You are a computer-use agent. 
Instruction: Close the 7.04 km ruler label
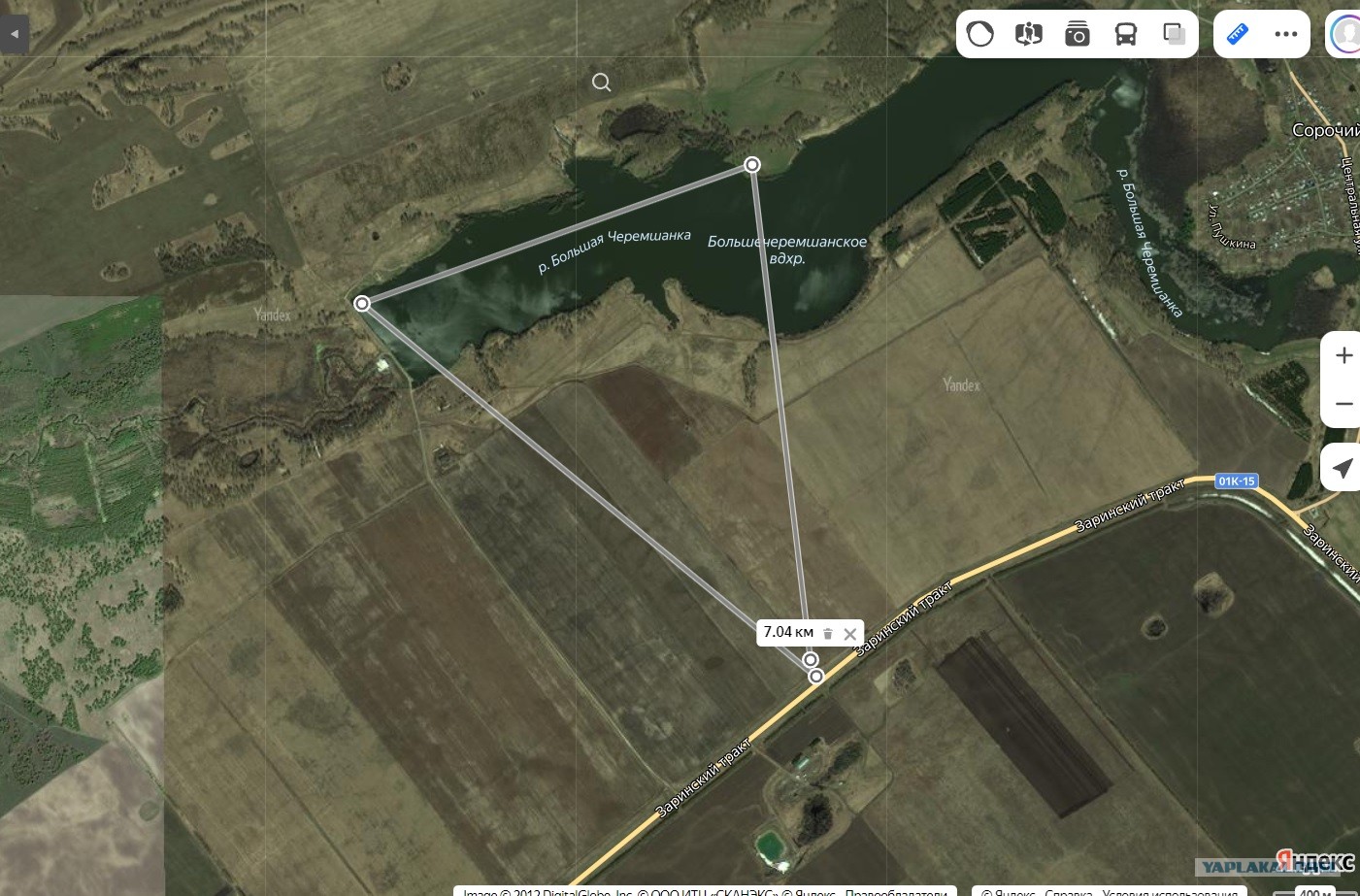pos(850,634)
